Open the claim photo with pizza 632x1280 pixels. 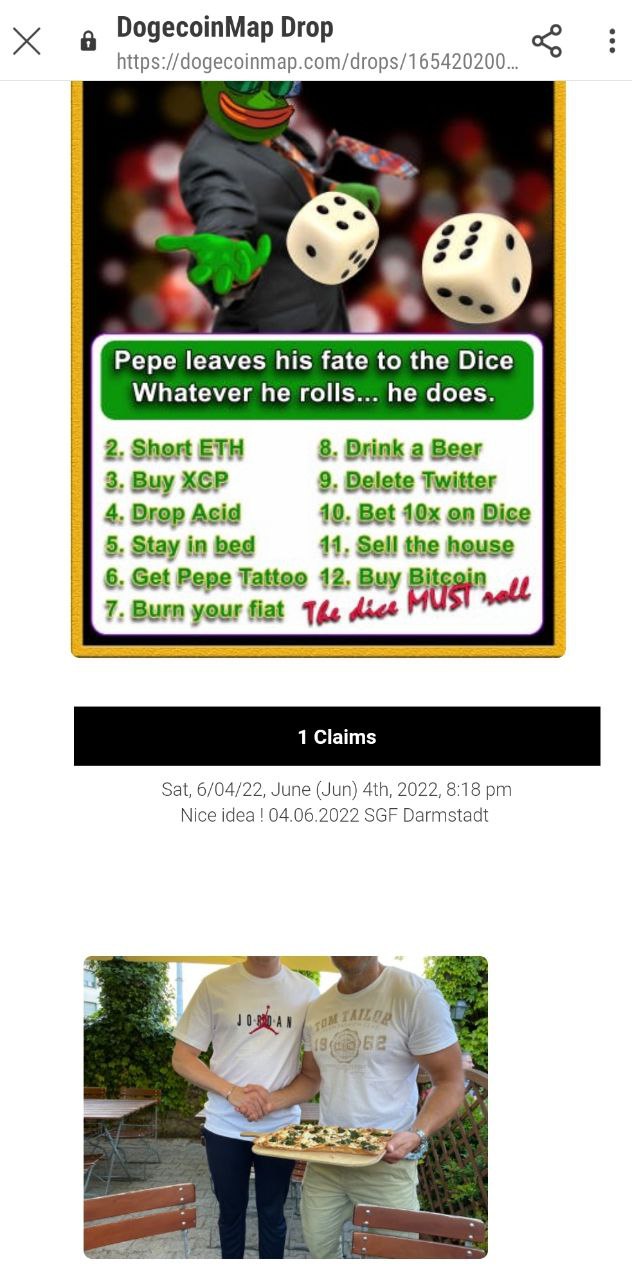[285, 1107]
